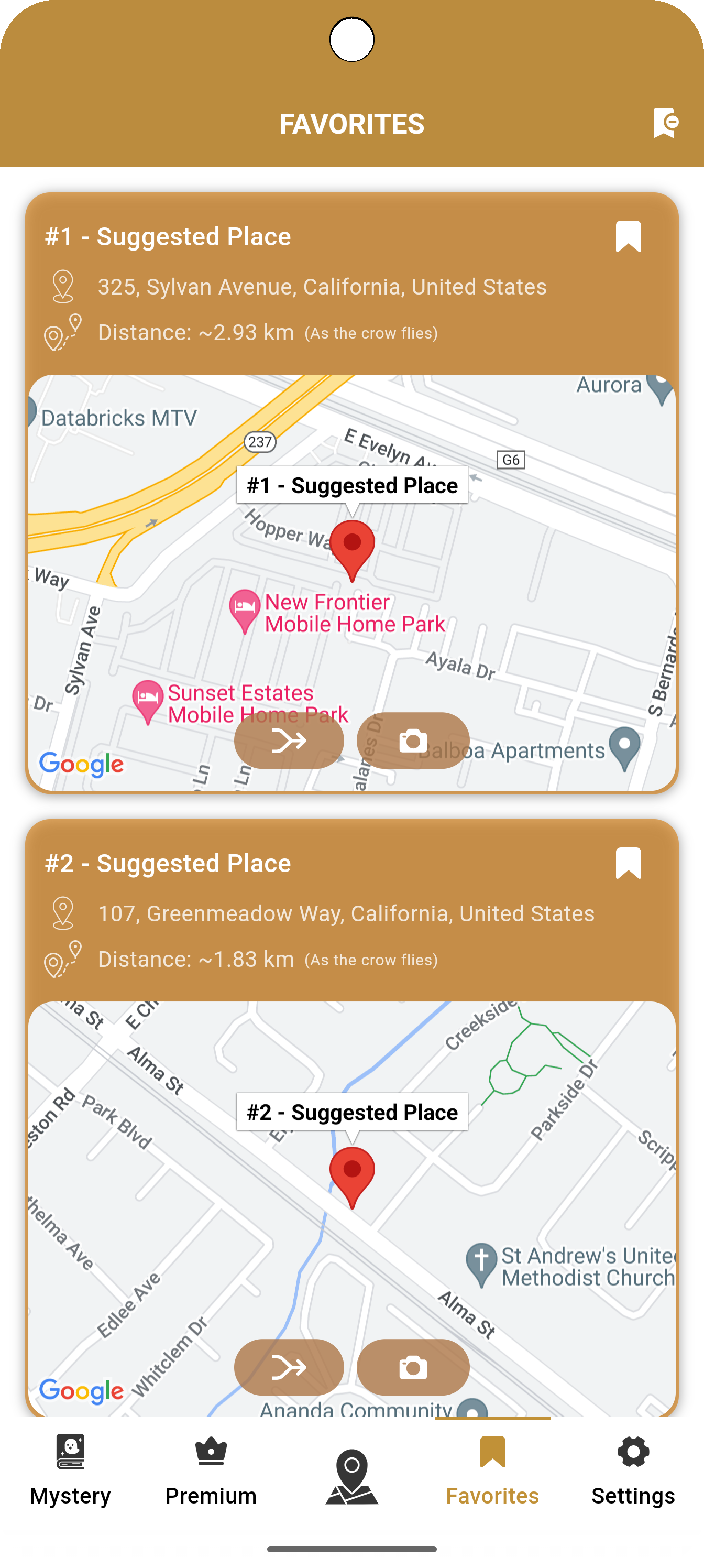Screen dimensions: 704x1568
Task: Switch to the Mystery tab
Action: point(71,1470)
